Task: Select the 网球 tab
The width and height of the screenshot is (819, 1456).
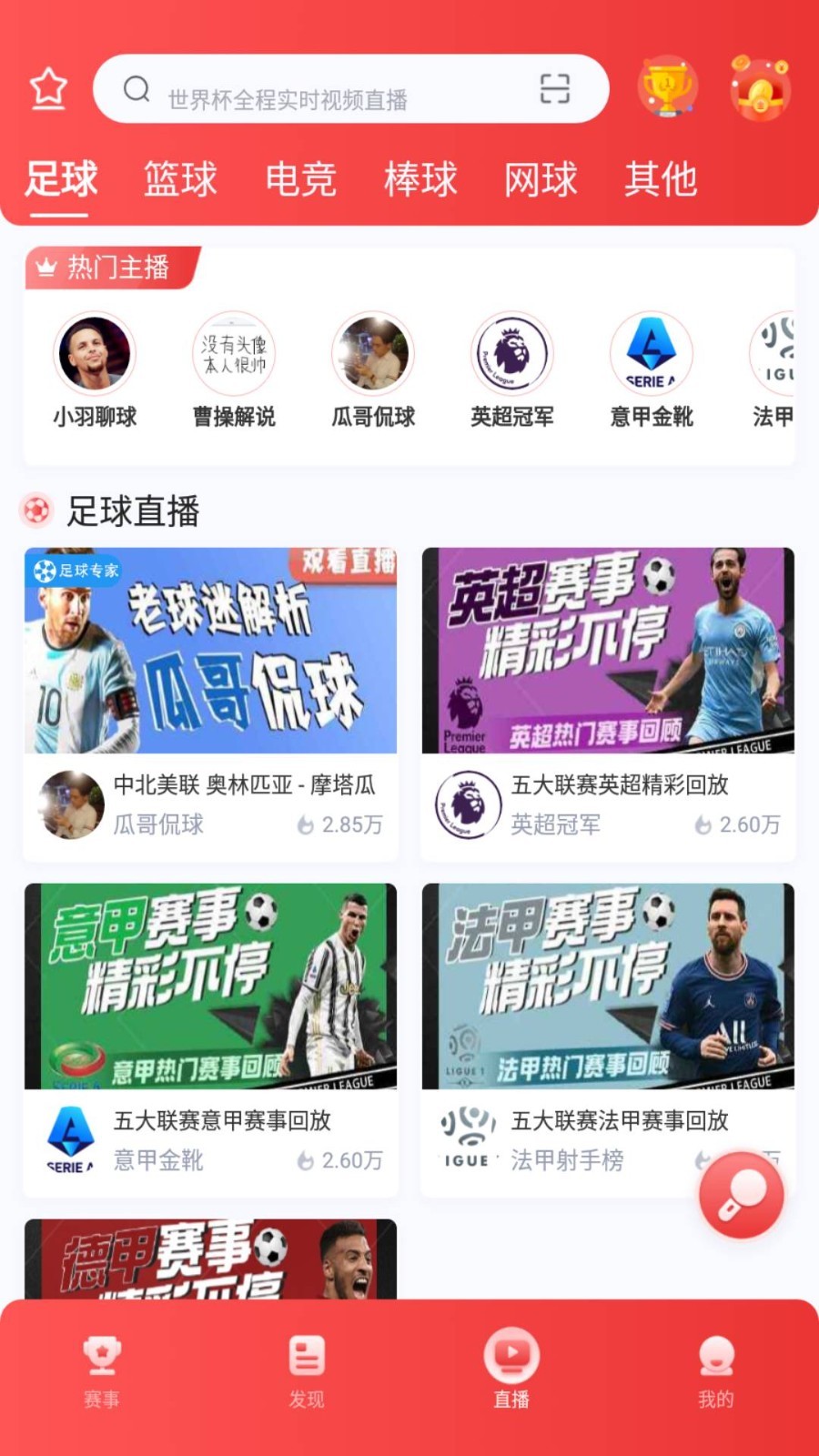Action: coord(541,178)
